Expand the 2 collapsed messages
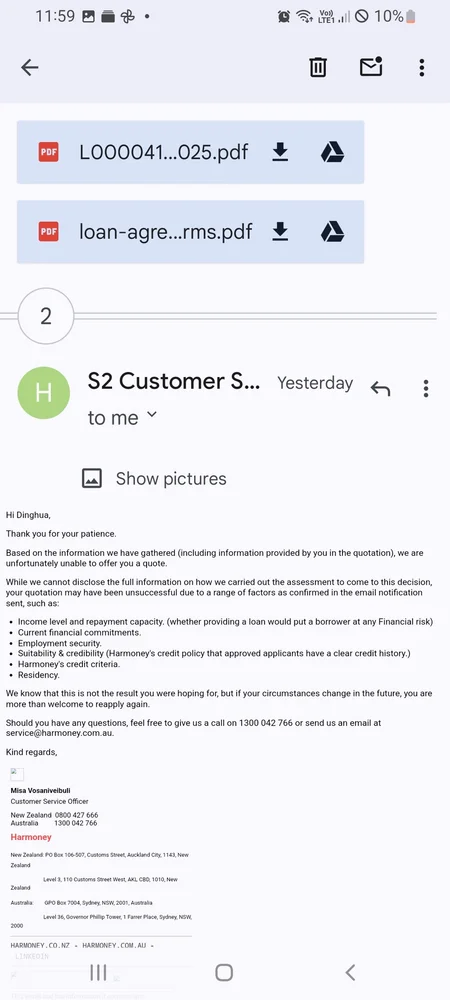450x1000 pixels. pyautogui.click(x=46, y=316)
